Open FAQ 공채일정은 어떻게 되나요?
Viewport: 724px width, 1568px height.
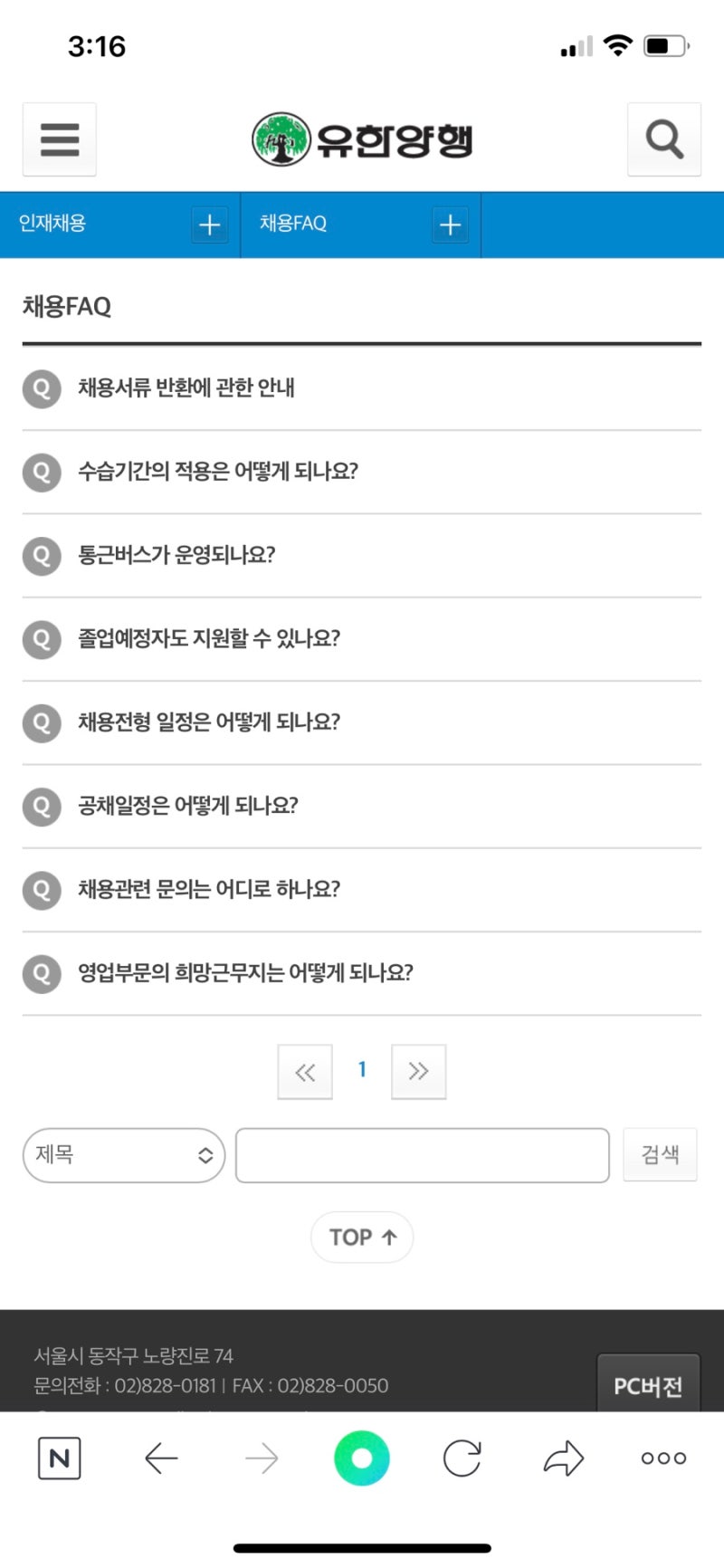[188, 806]
